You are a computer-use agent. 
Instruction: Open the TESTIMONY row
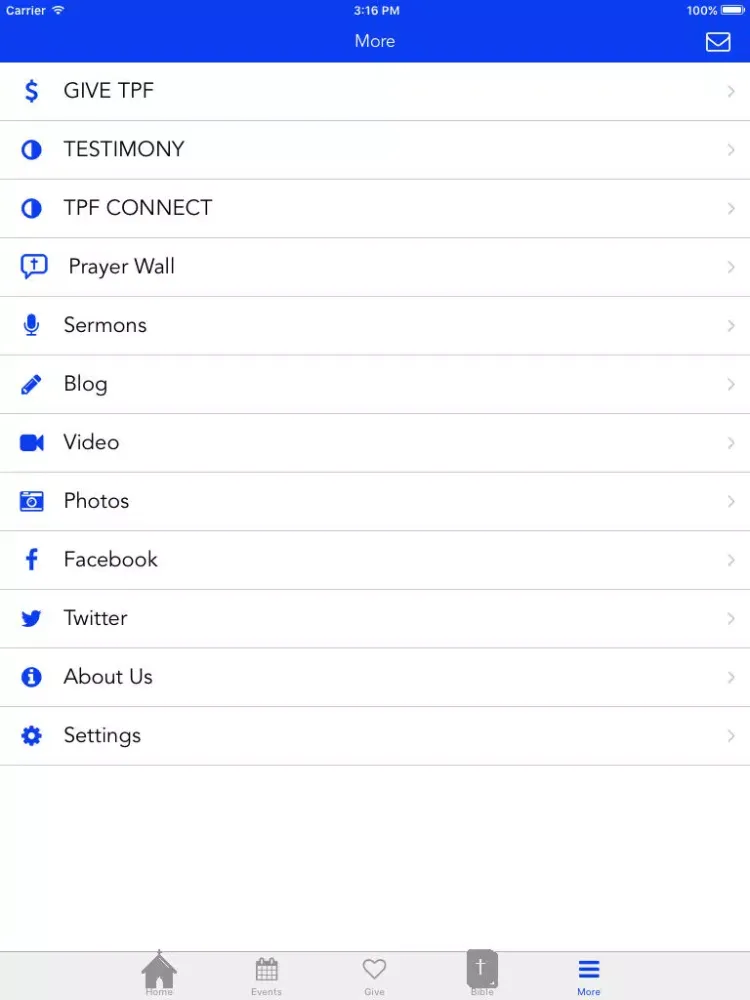[375, 150]
